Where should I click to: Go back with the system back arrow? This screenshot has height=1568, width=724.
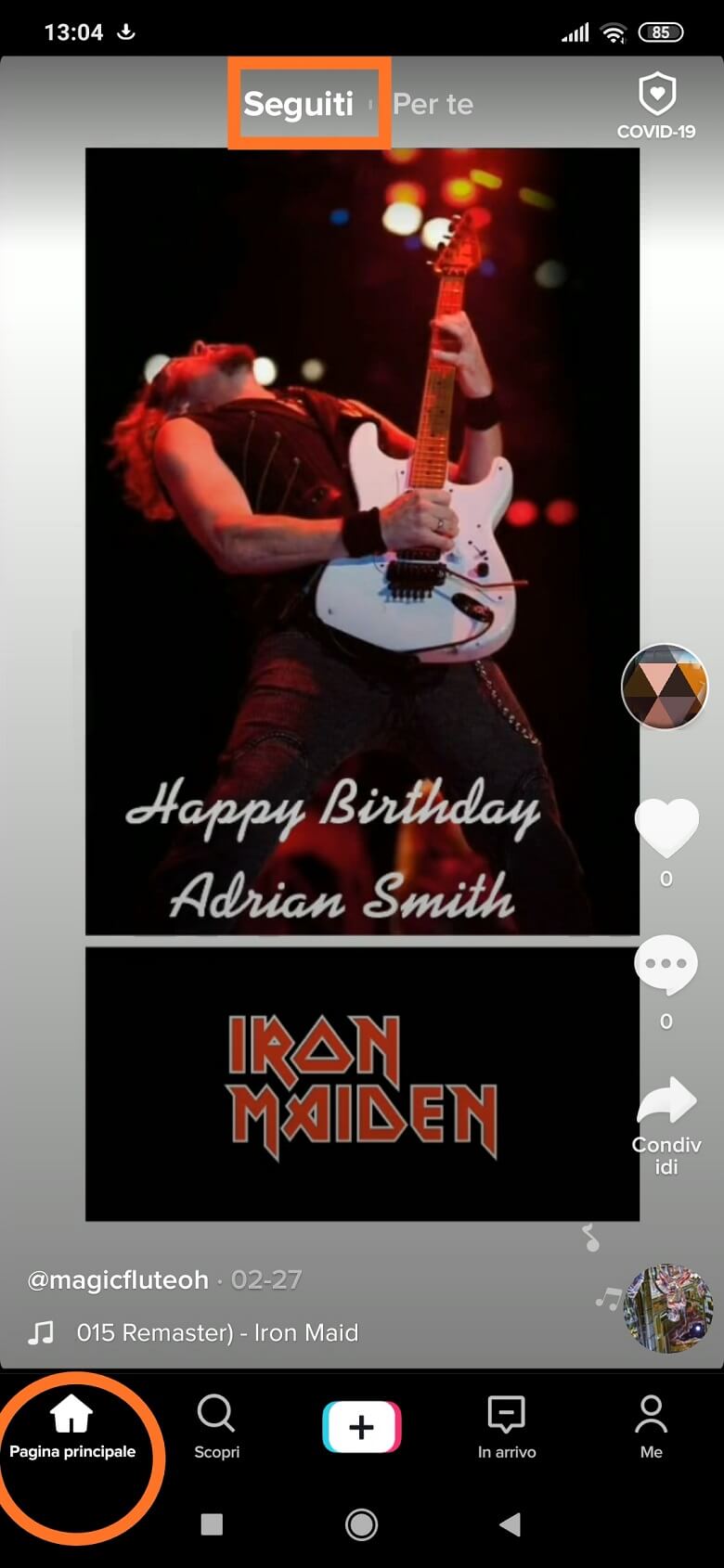tap(509, 1523)
